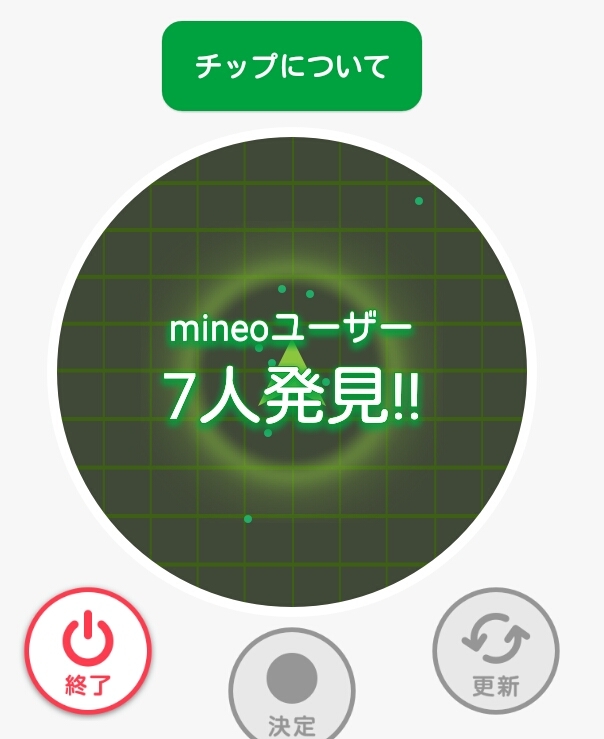Tap the 決定 confirm button
This screenshot has width=604, height=739.
292,684
